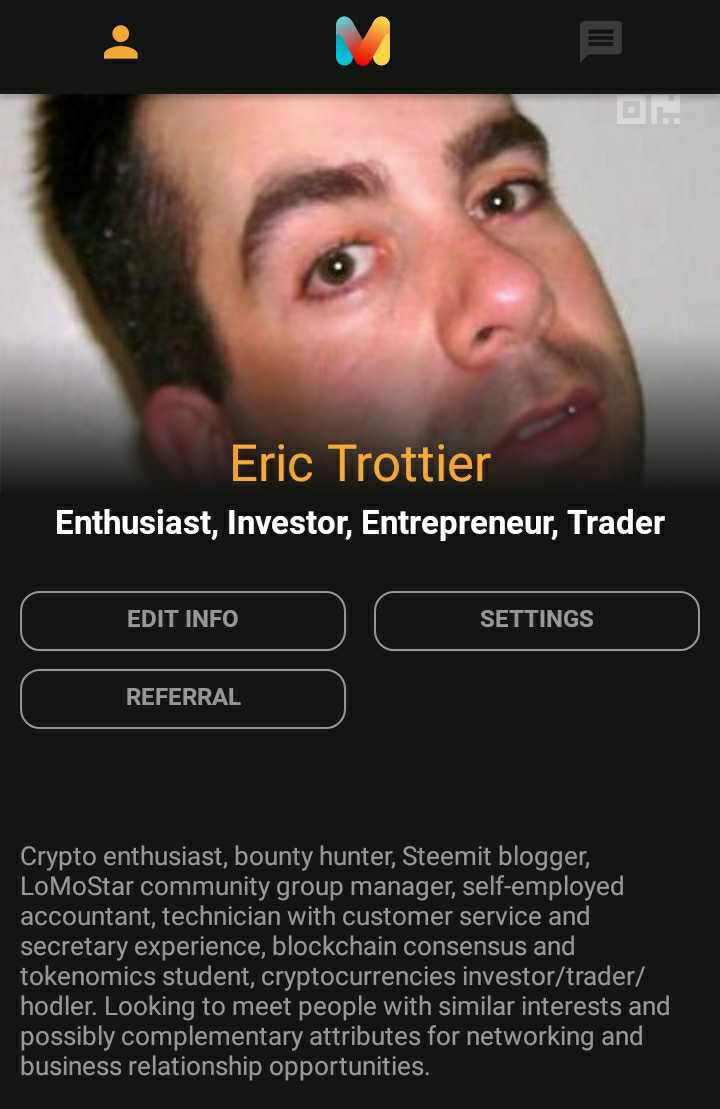Select the tagline text under the name
This screenshot has height=1109, width=720.
pos(360,522)
